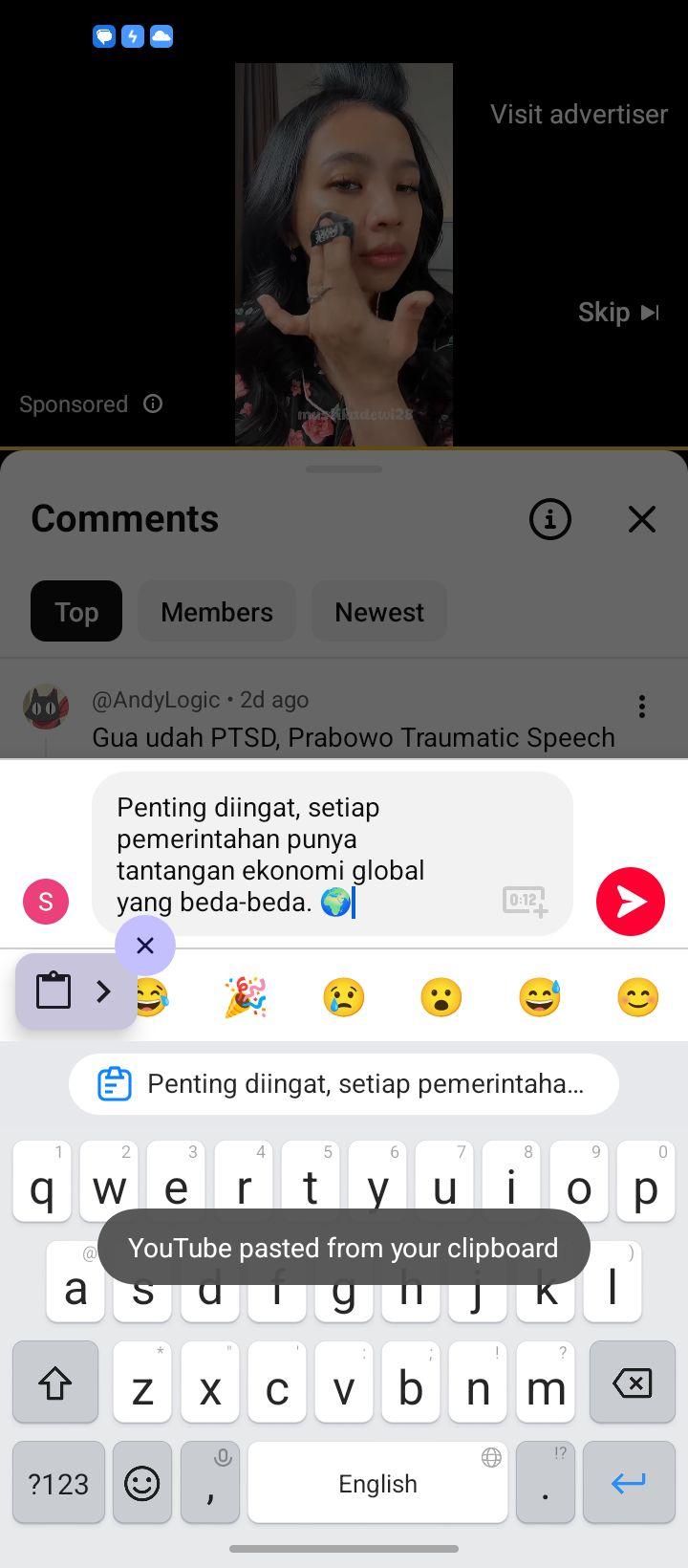This screenshot has width=688, height=1568.
Task: Paste the clipboard suggestion from the keyboard
Action: (344, 1084)
